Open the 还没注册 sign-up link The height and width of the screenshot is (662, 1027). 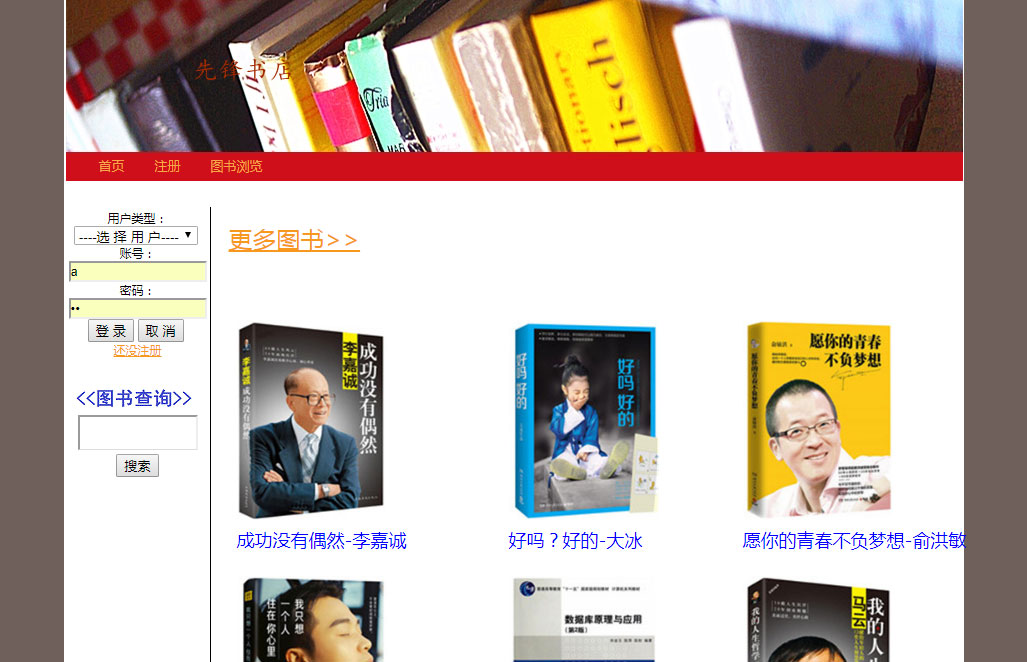click(137, 351)
